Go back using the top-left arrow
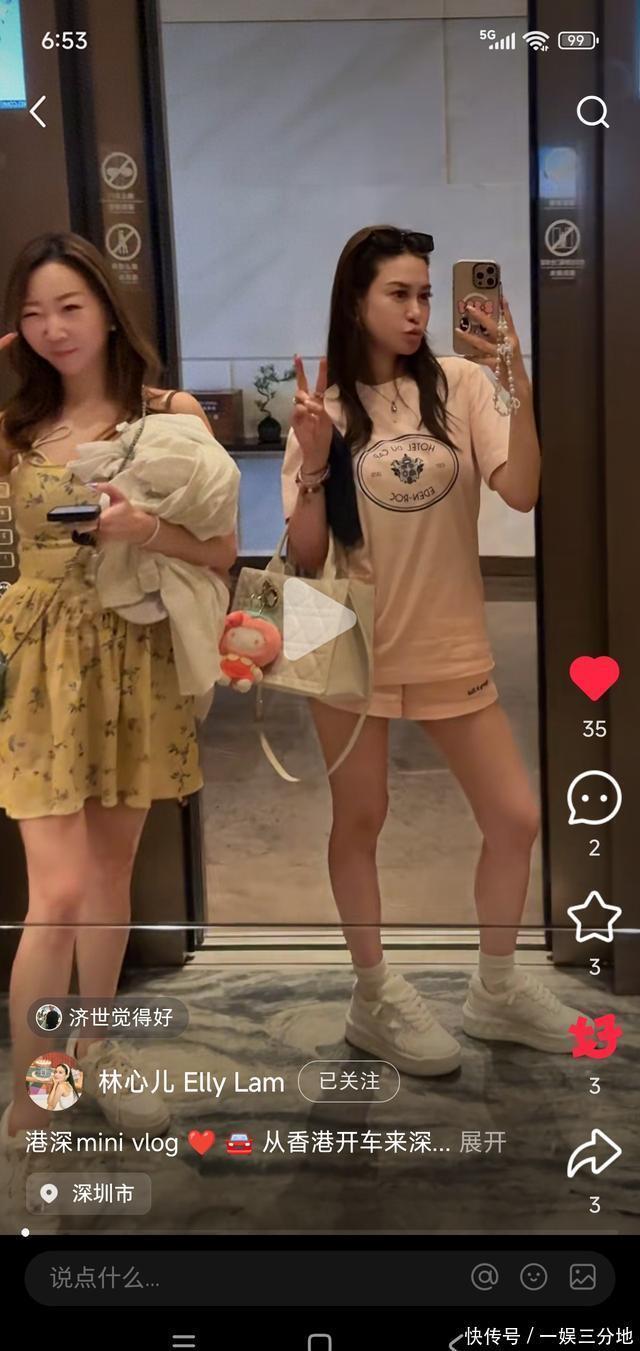 (x=38, y=111)
